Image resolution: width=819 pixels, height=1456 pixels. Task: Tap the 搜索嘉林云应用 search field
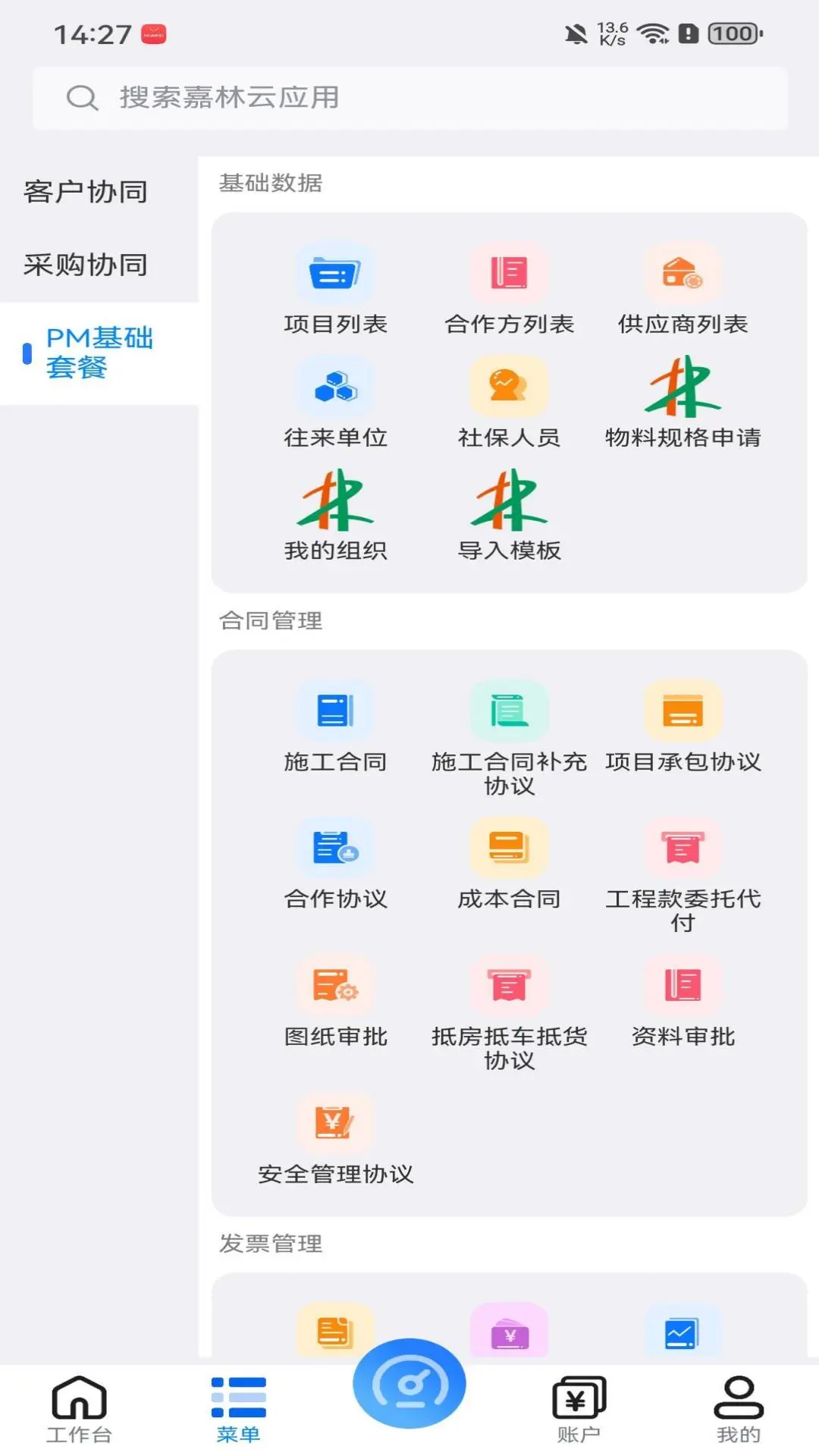point(409,98)
